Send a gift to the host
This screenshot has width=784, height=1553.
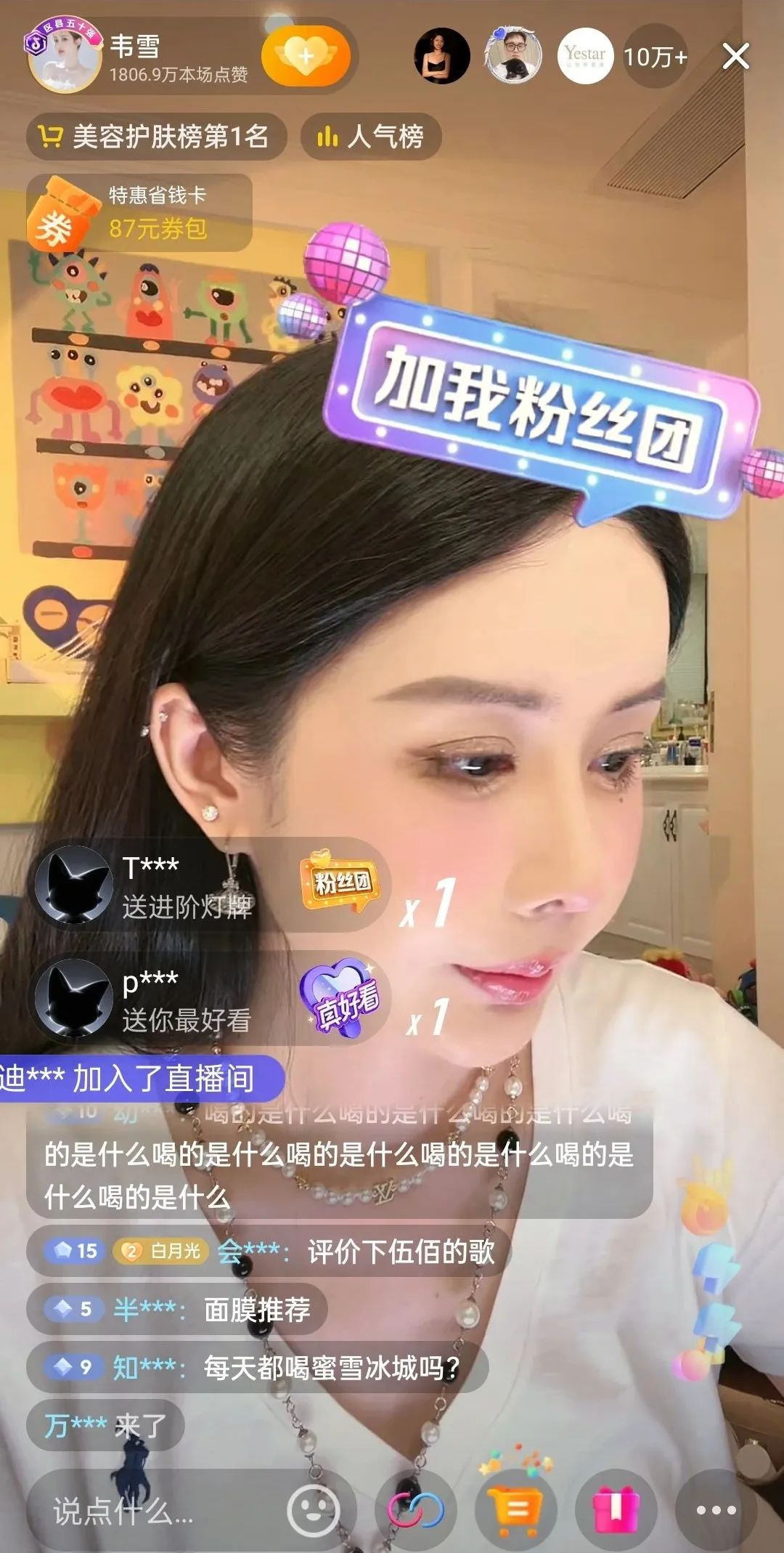(616, 1511)
